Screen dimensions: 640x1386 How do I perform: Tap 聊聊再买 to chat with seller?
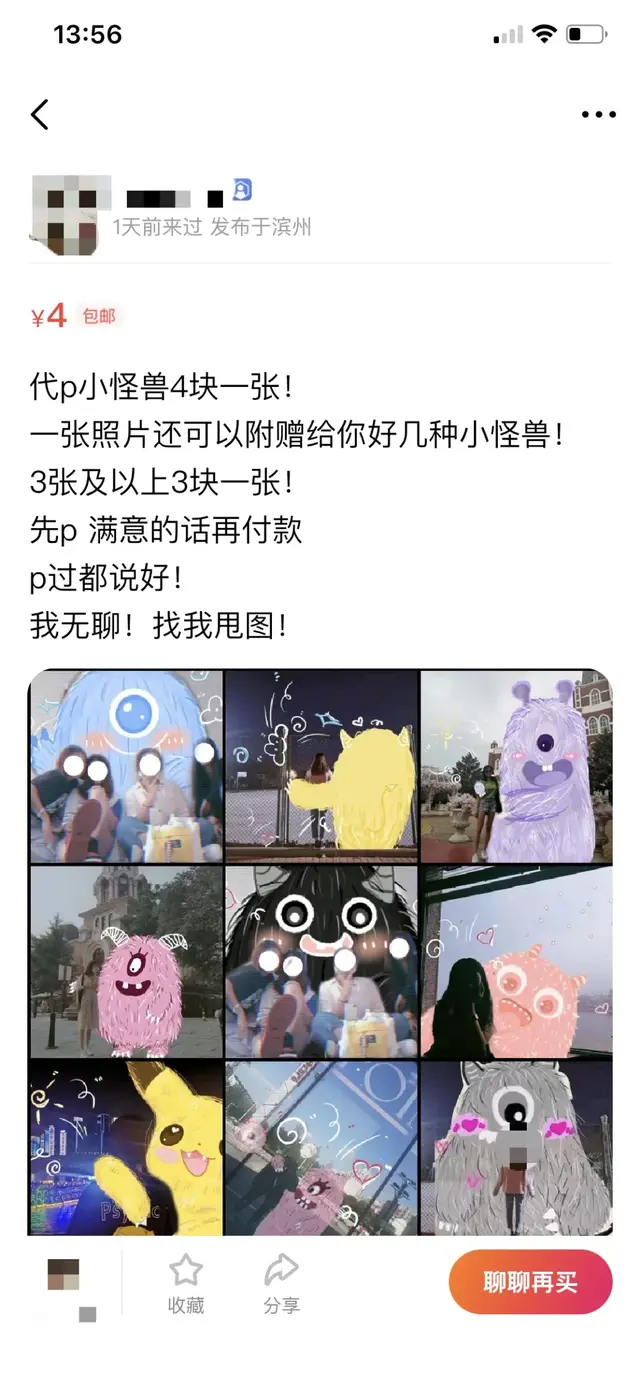[530, 1282]
